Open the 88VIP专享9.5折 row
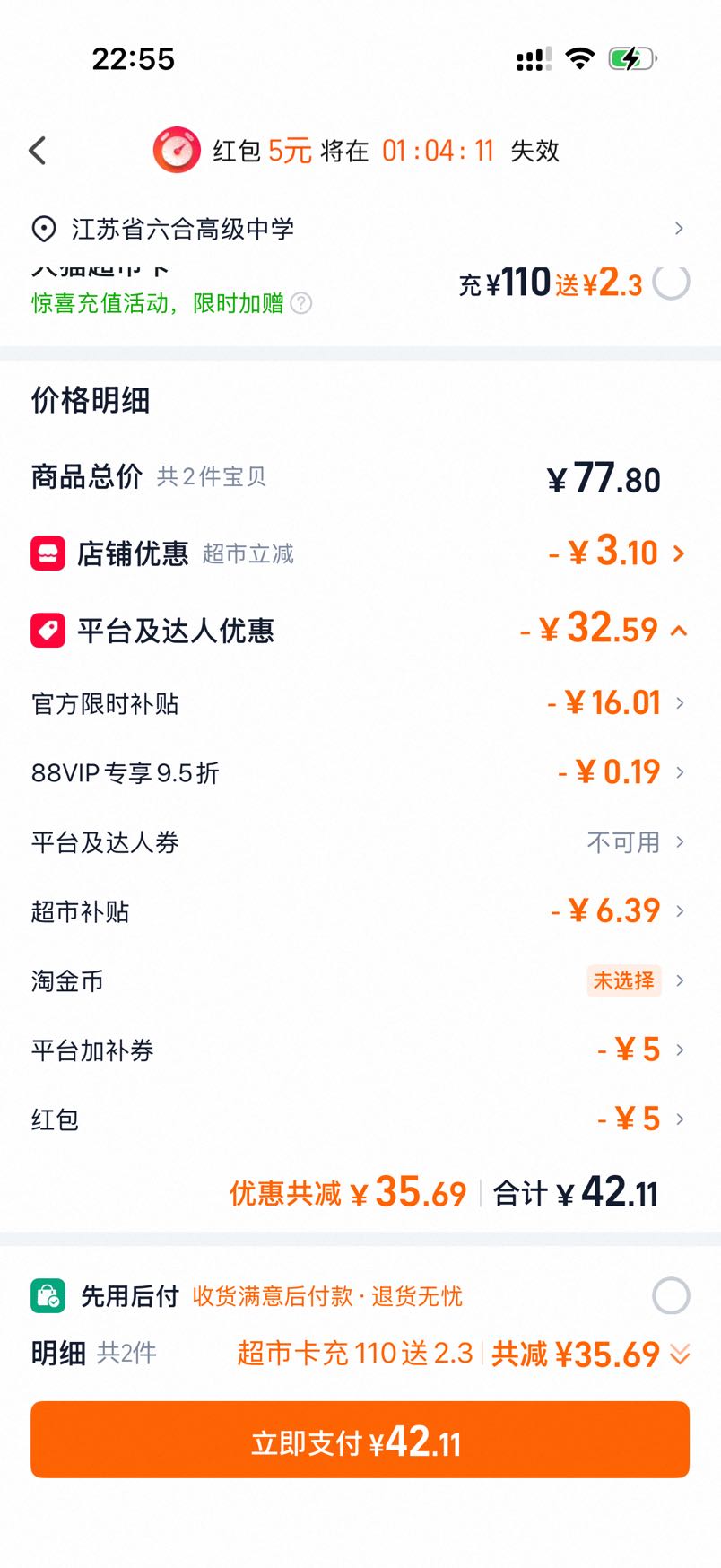This screenshot has width=721, height=1568. [x=359, y=772]
